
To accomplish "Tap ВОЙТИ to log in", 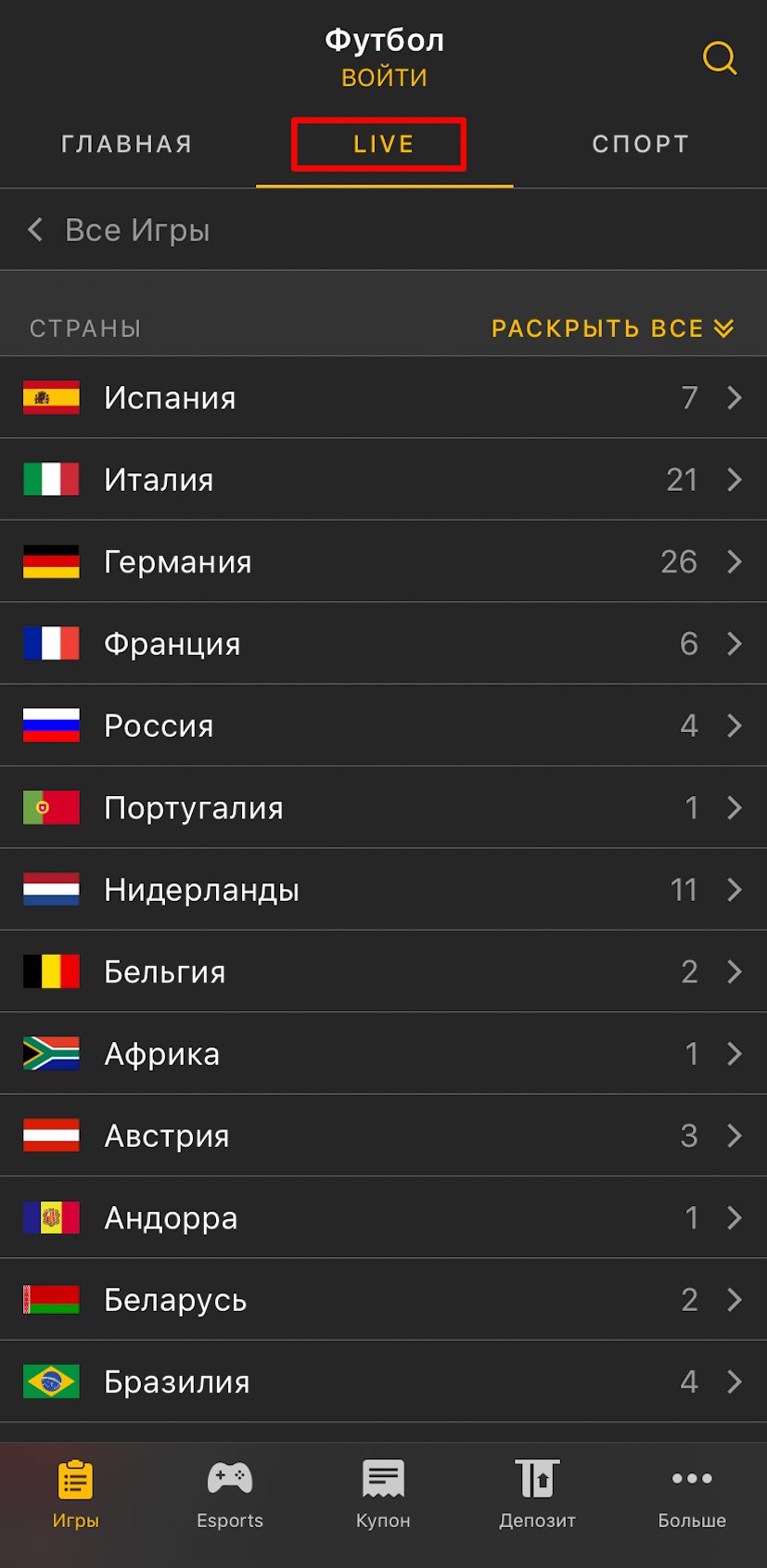I will coord(384,78).
